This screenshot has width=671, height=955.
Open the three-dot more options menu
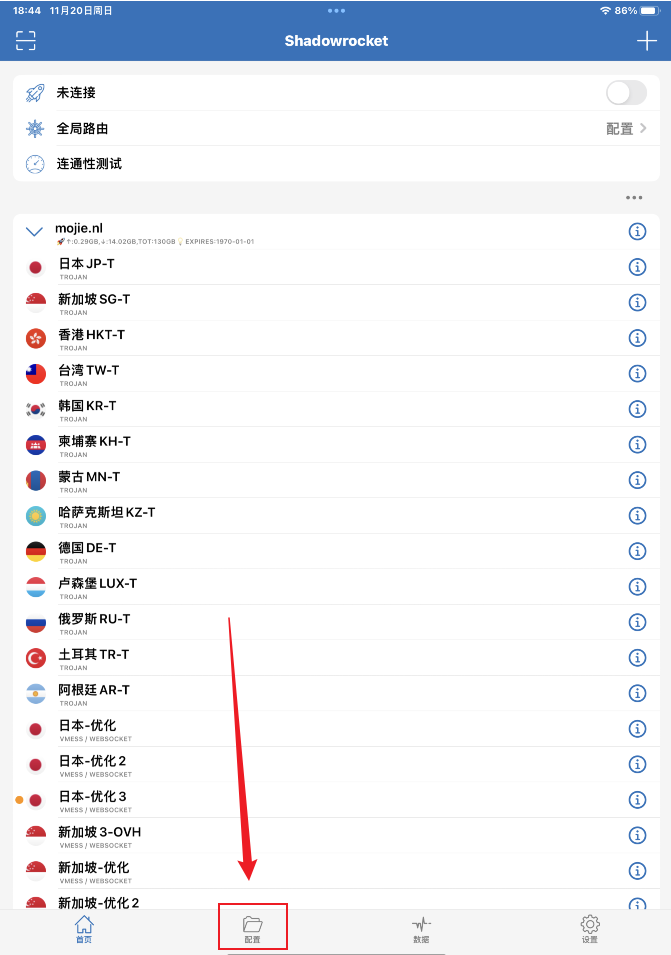point(633,198)
